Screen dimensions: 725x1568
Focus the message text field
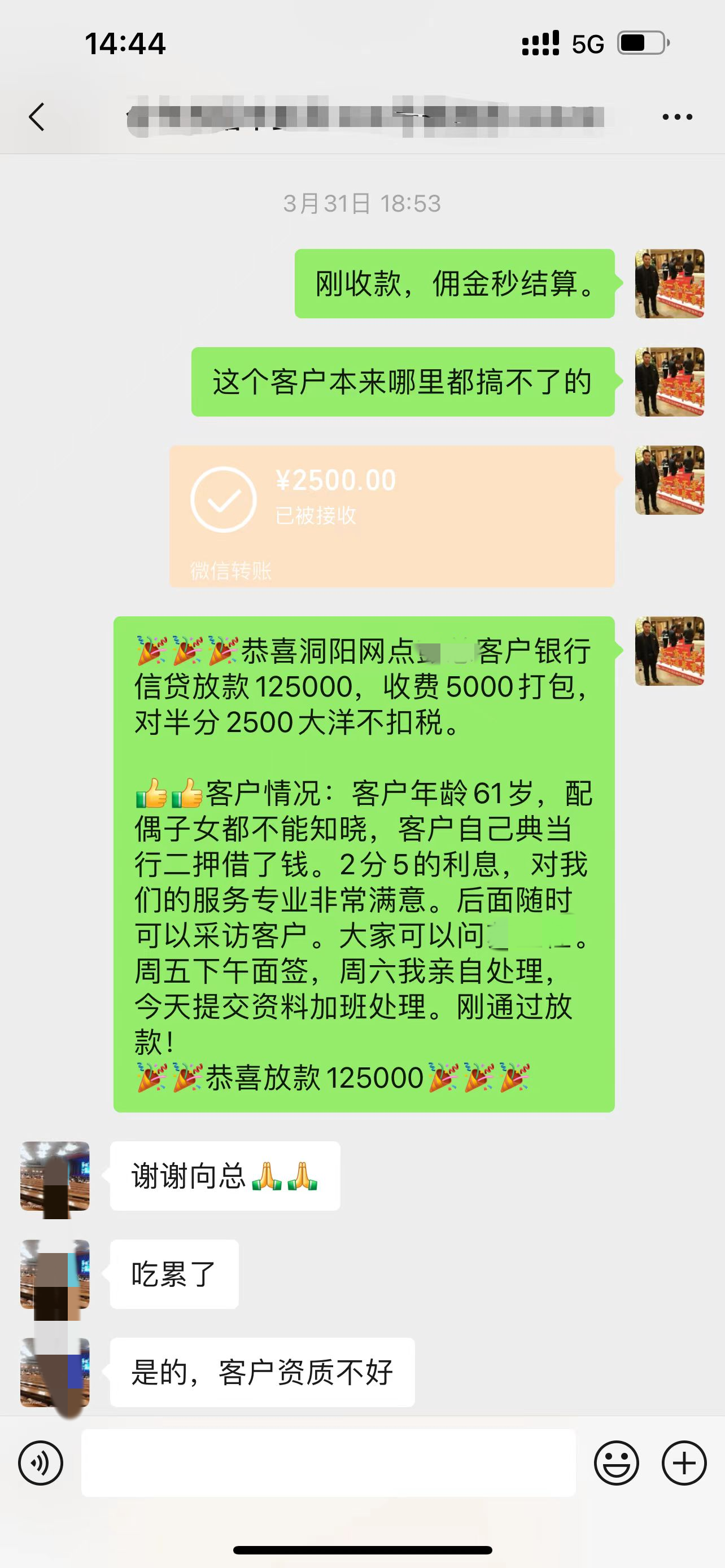(x=328, y=1462)
